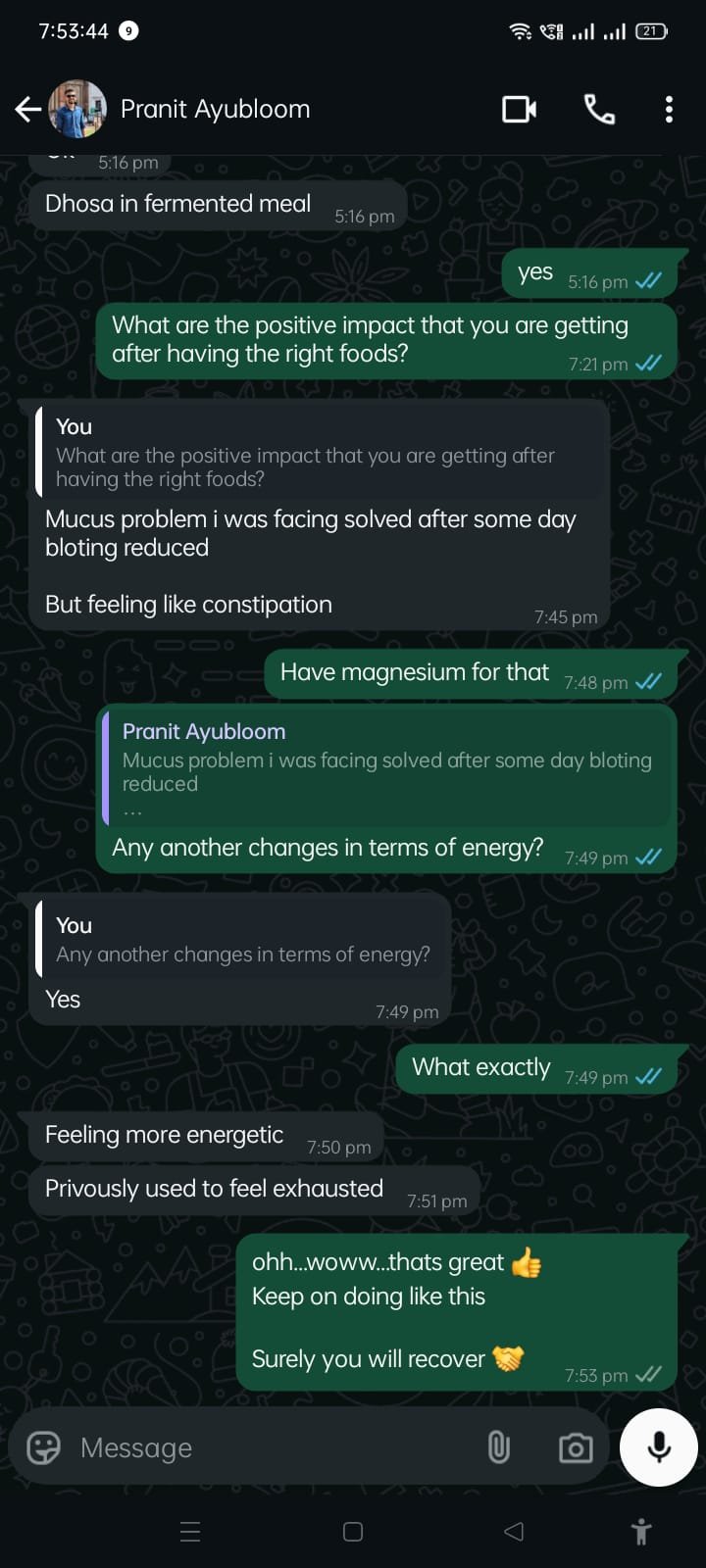The image size is (706, 1568).
Task: Open recent apps from navigation bar
Action: click(x=191, y=1532)
